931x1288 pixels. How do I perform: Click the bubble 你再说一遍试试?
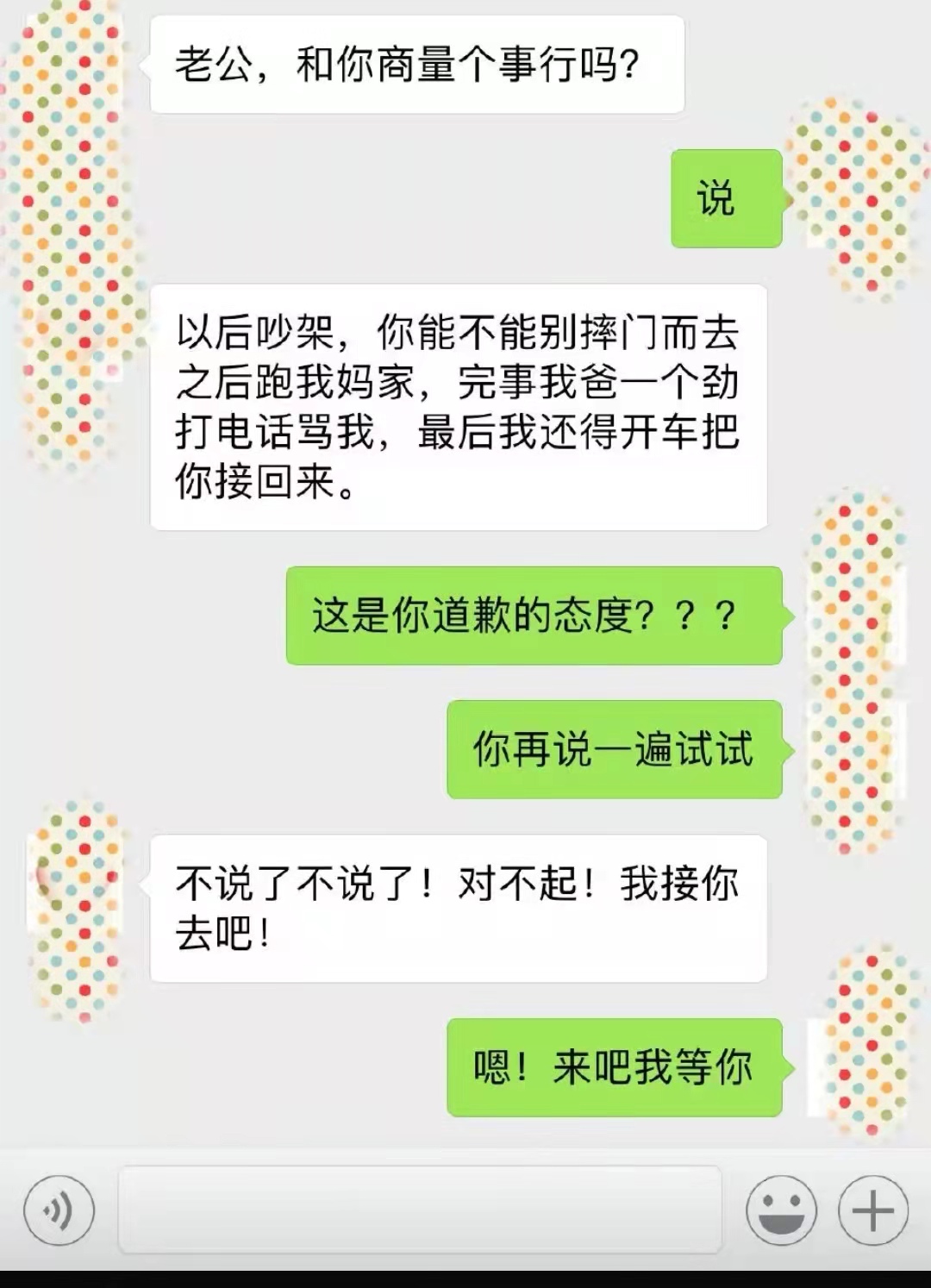(614, 752)
